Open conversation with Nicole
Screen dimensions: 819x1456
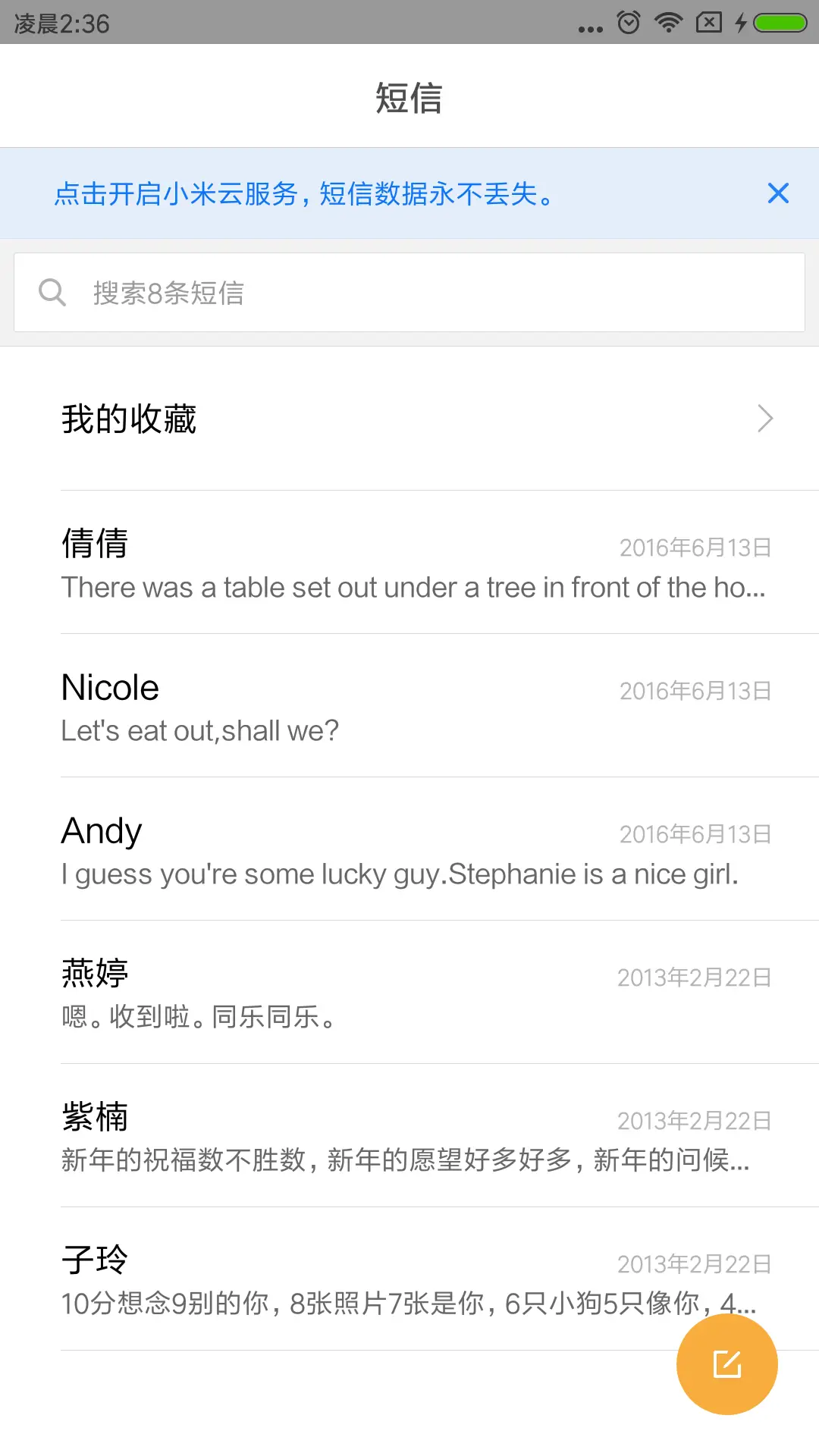[409, 705]
